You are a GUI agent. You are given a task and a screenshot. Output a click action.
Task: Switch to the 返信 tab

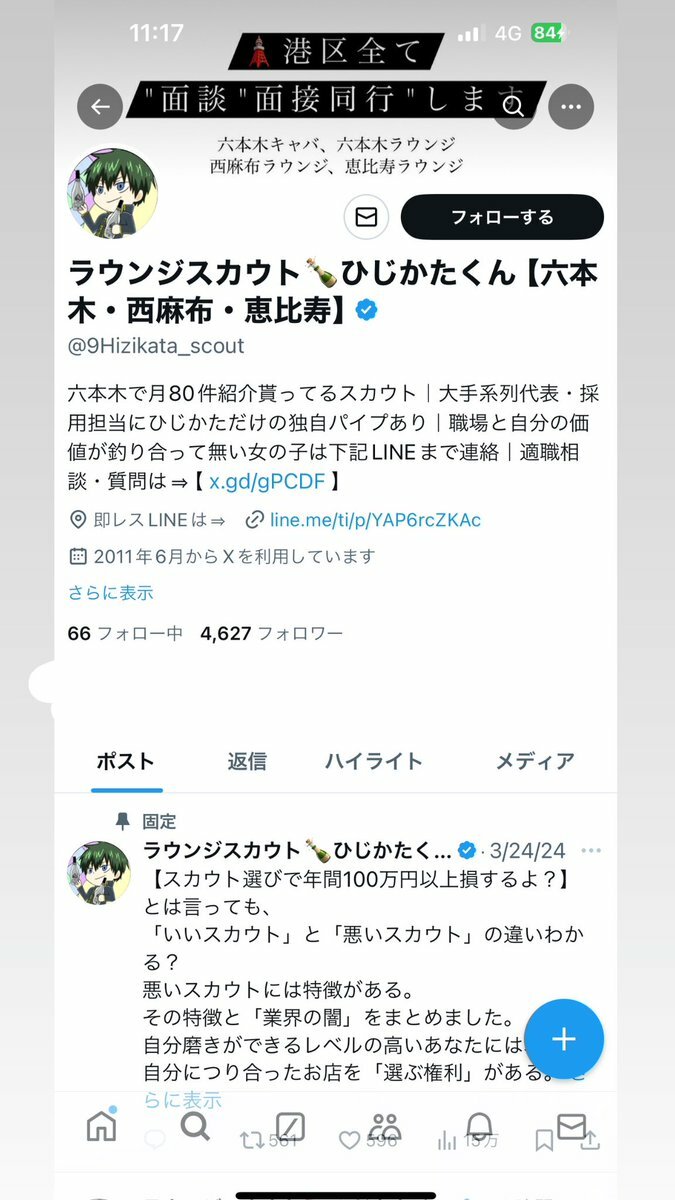coord(246,761)
